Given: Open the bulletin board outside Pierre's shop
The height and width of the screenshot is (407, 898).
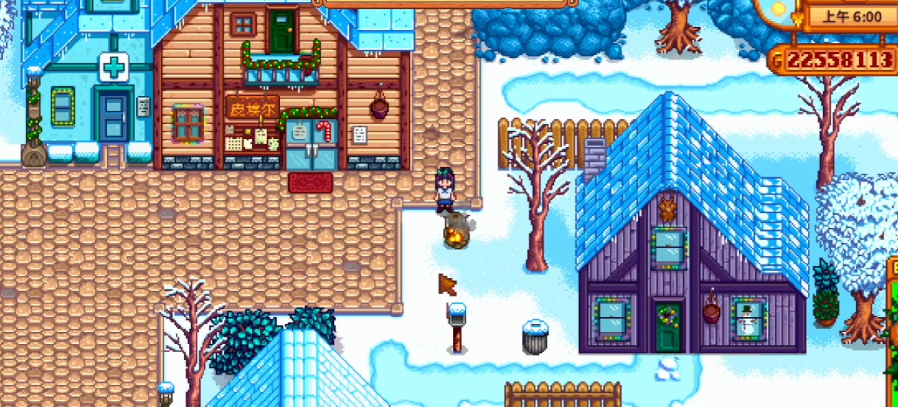Looking at the screenshot, I should click(x=250, y=139).
